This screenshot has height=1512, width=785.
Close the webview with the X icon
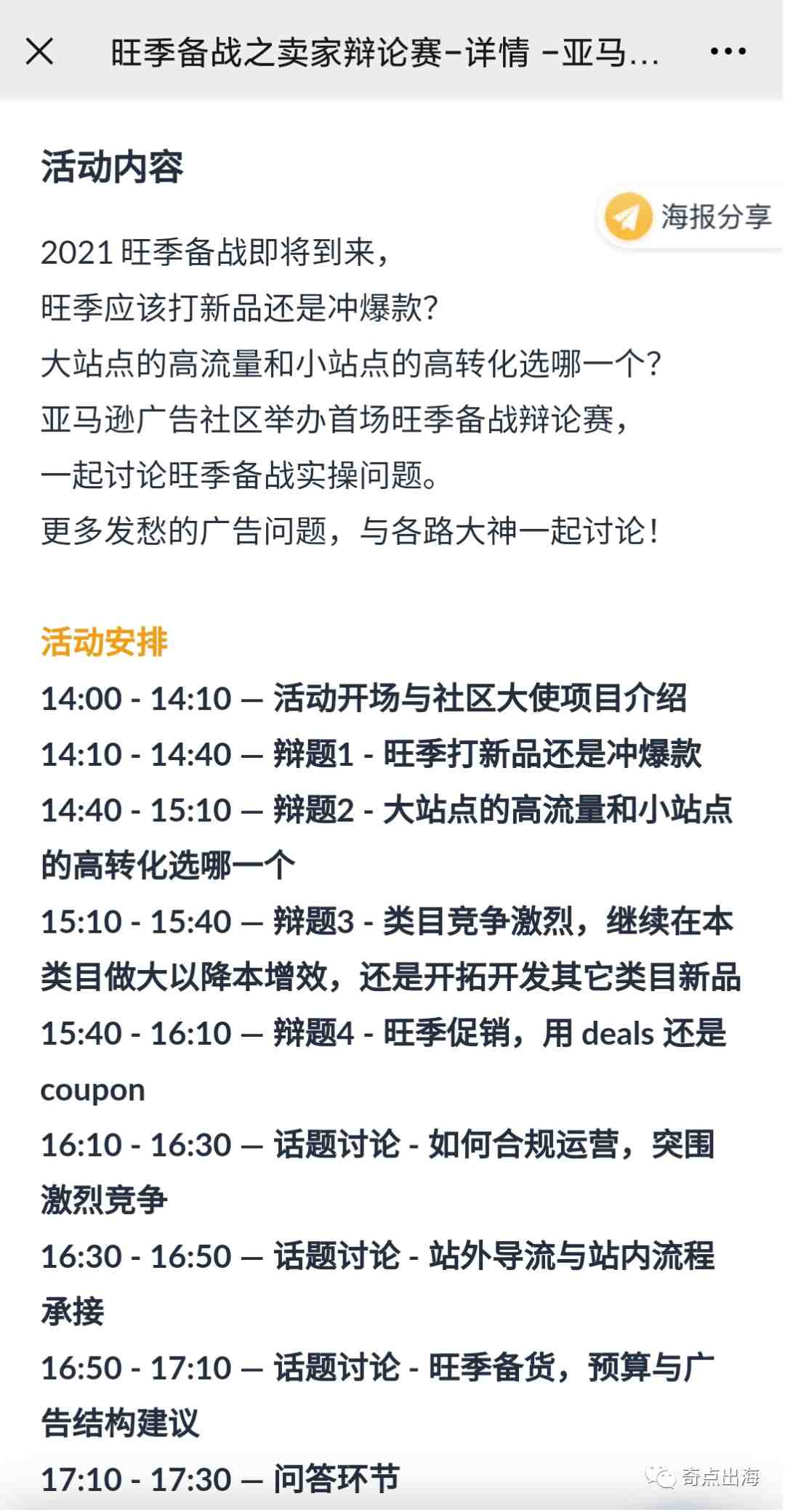39,52
